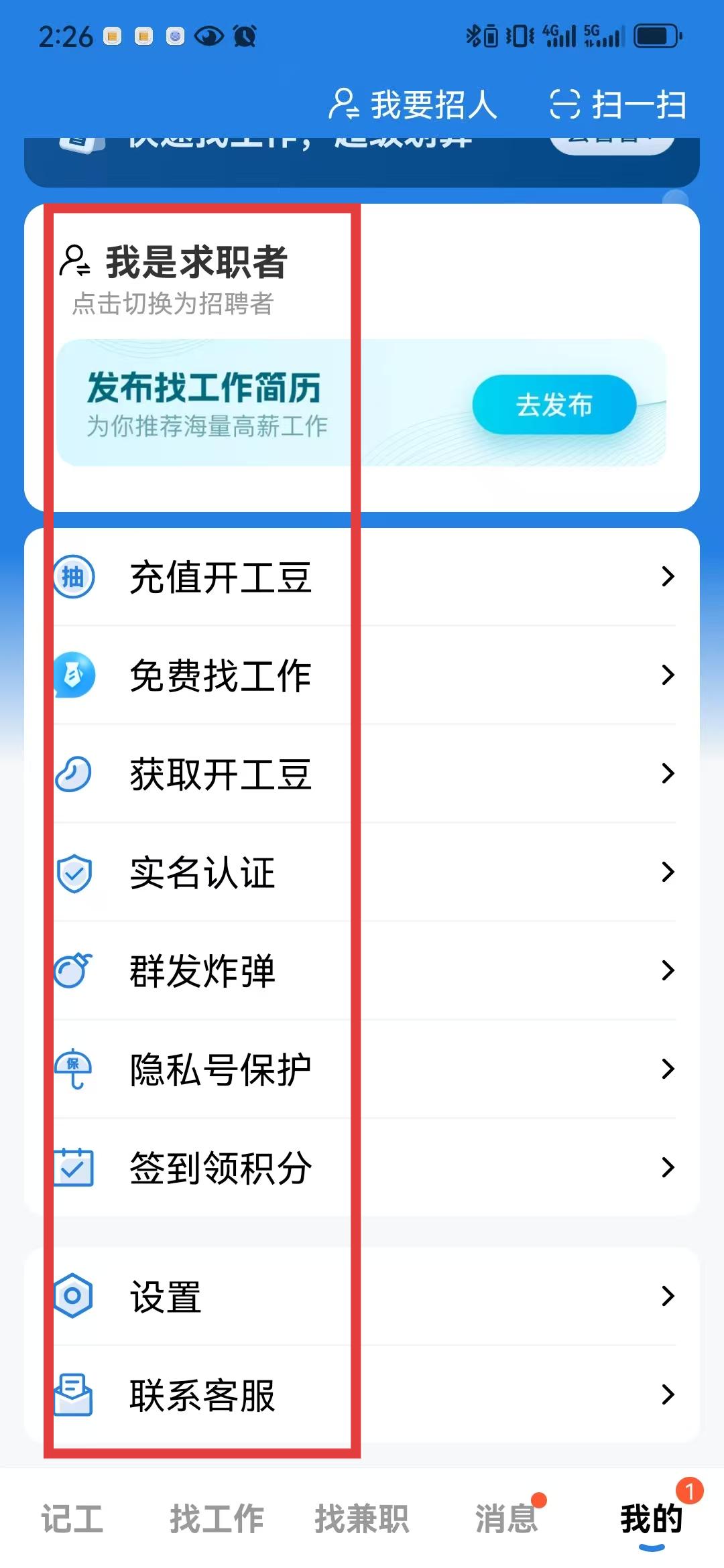
Task: Open the 扫一扫 scanner
Action: [x=618, y=105]
